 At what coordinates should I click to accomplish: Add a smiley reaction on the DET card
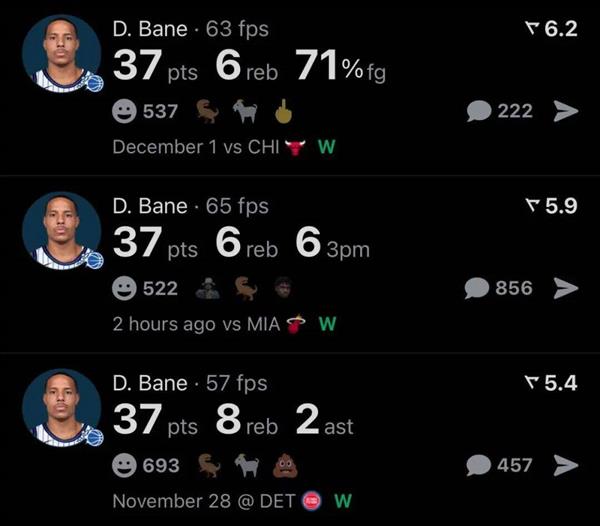[125, 465]
